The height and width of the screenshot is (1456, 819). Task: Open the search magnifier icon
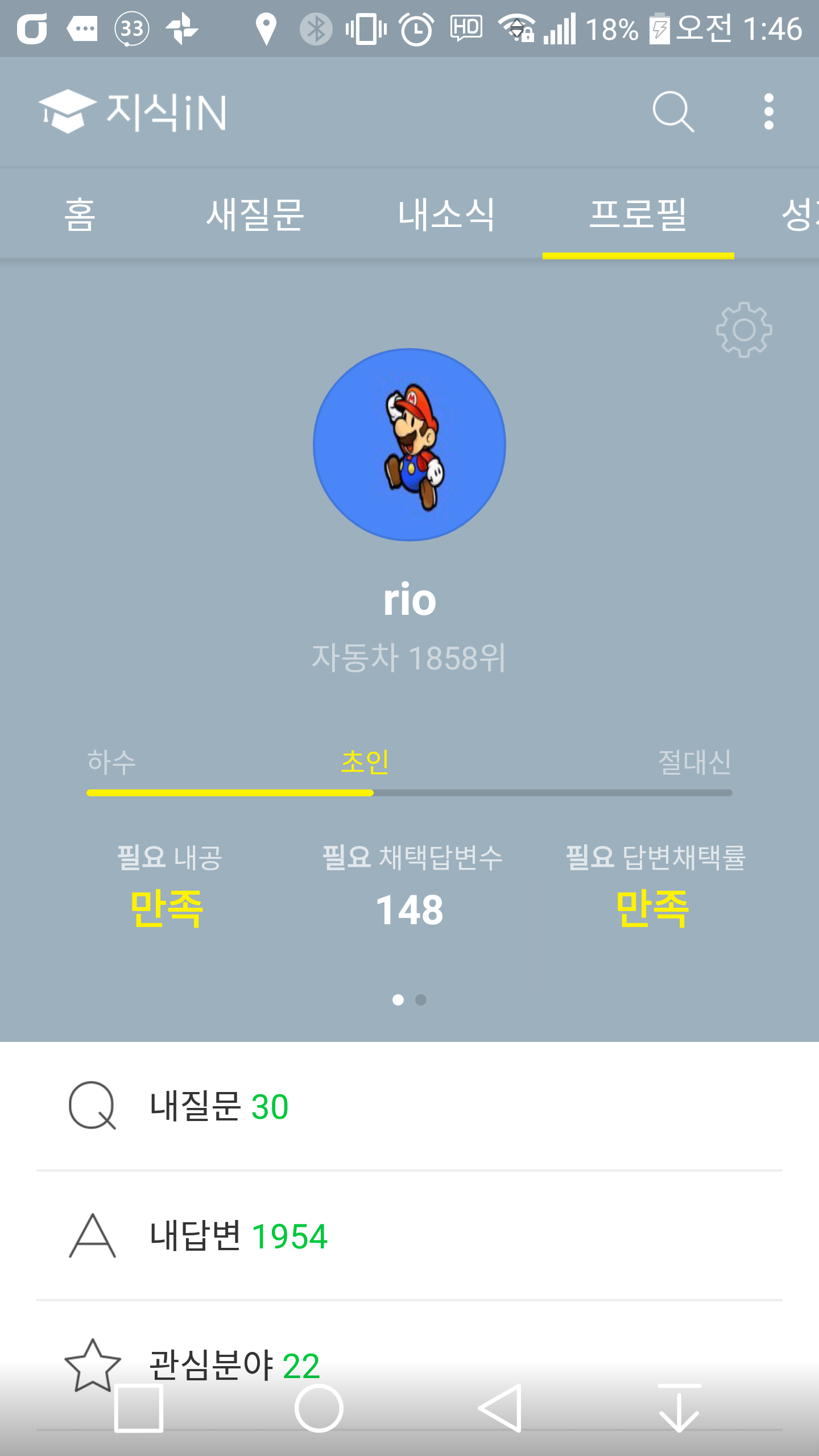point(673,111)
